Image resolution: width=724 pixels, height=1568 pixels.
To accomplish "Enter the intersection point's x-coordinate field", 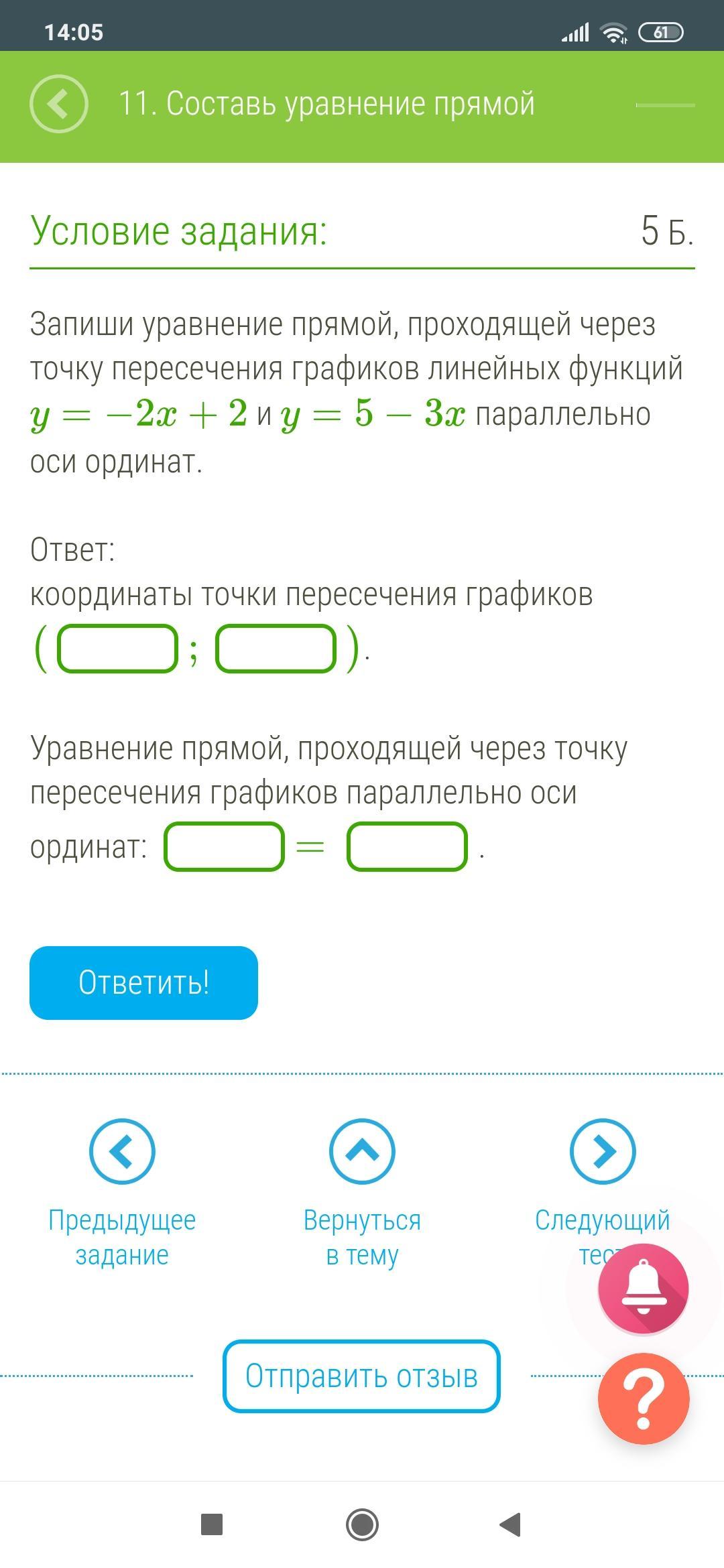I will pyautogui.click(x=117, y=648).
